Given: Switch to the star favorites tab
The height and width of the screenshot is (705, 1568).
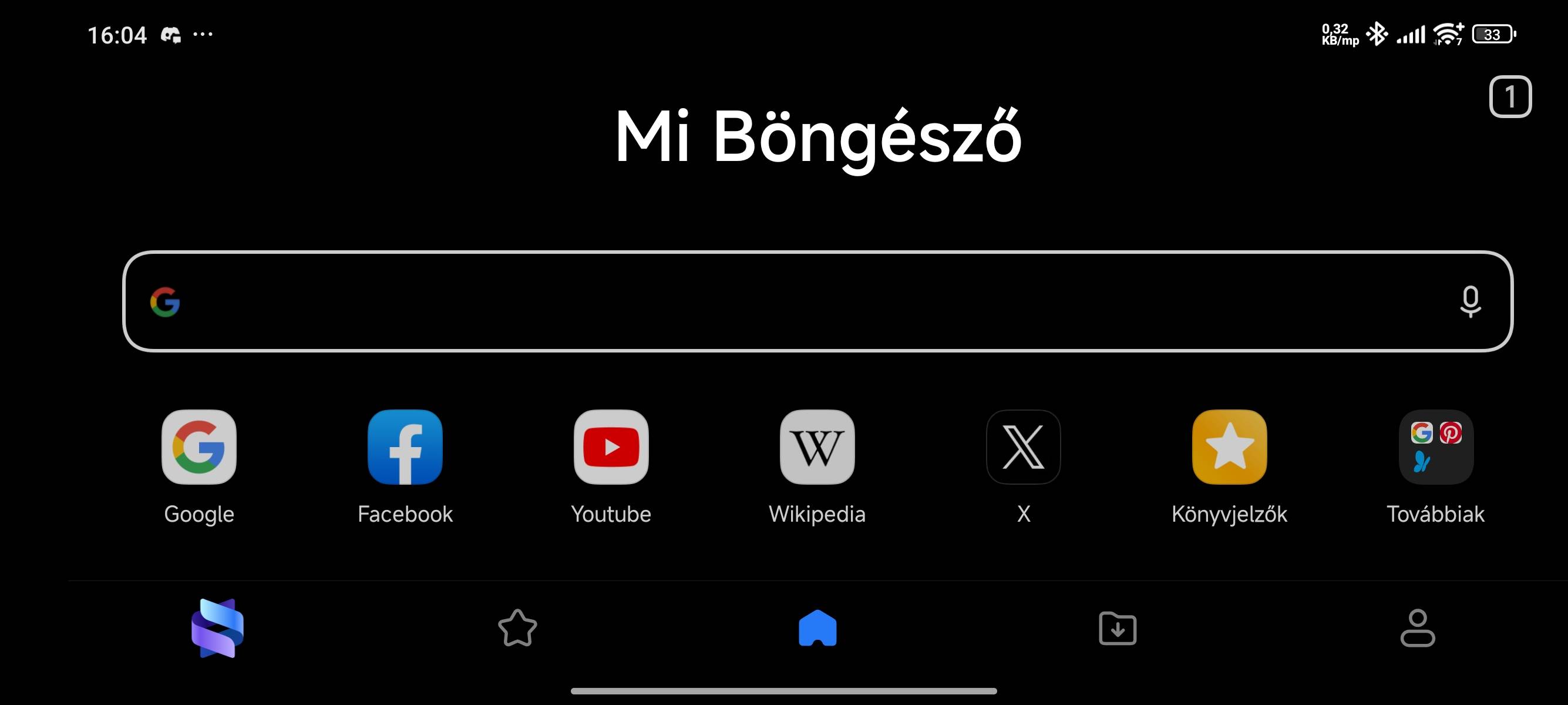Looking at the screenshot, I should [x=517, y=628].
